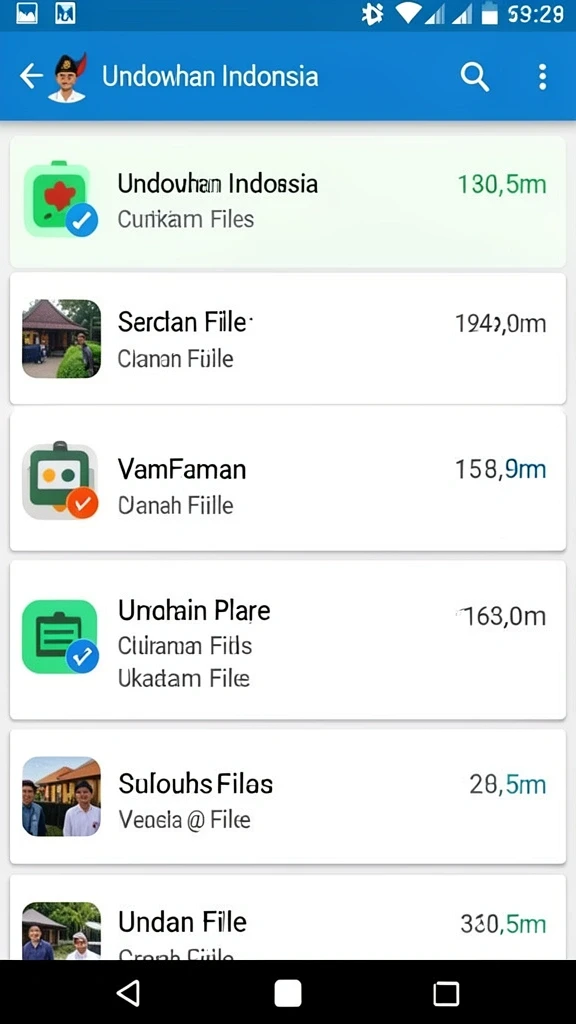The height and width of the screenshot is (1024, 576).
Task: Tap the system home button
Action: 288,993
